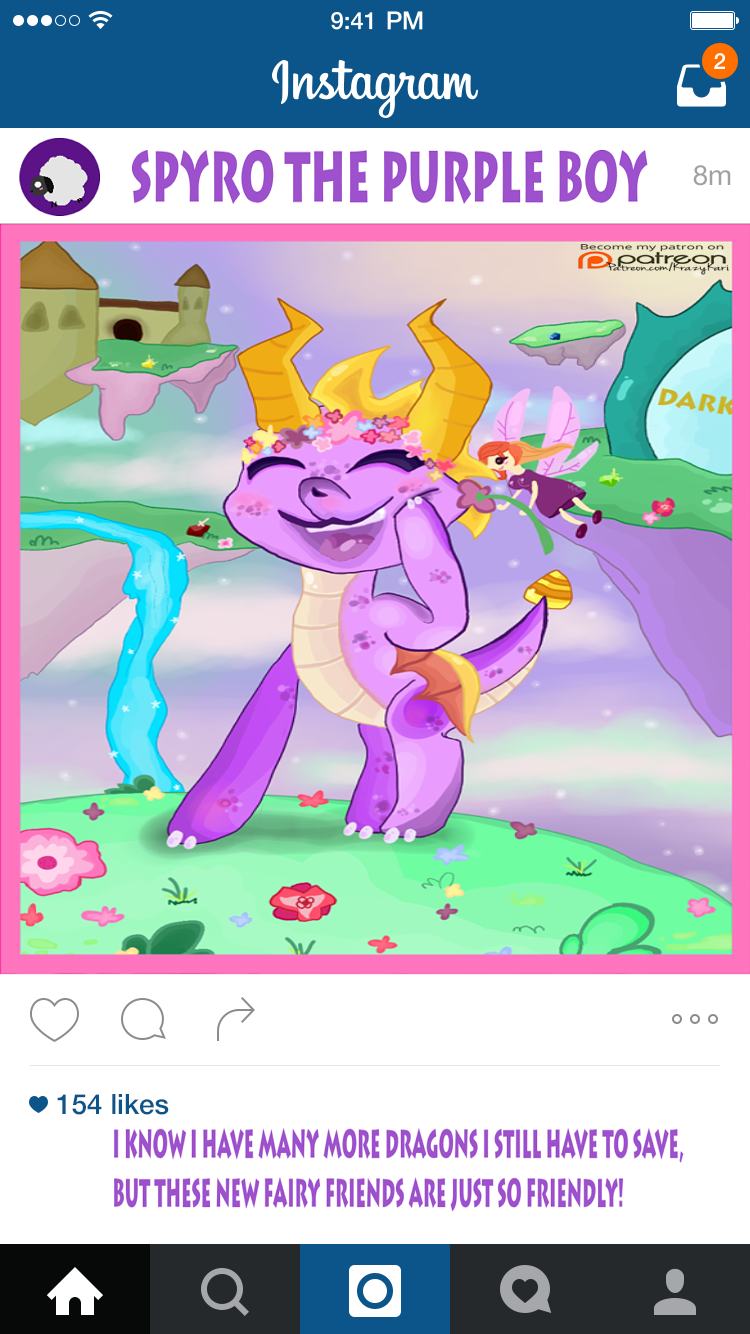Switch to the Activity heart tab
The image size is (750, 1334).
pos(525,1290)
